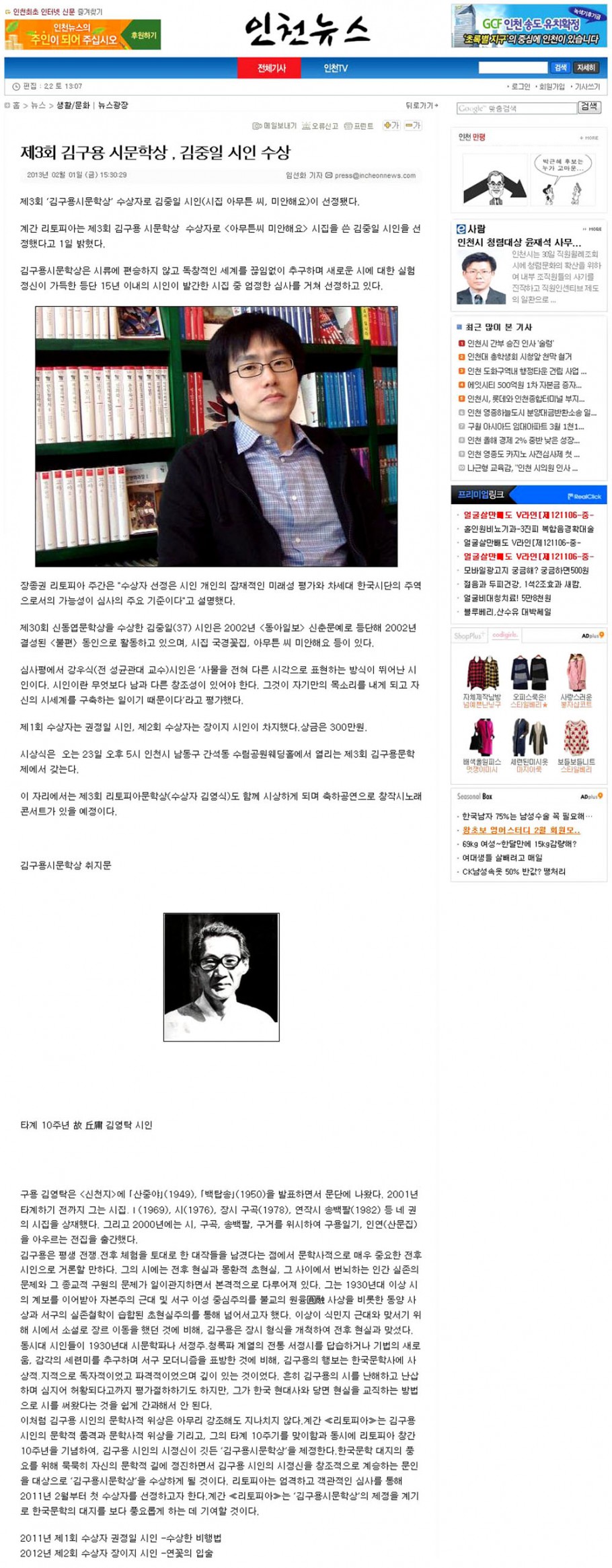Open the 생활/문화 breadcrumb link
The width and height of the screenshot is (612, 1568).
tap(73, 105)
